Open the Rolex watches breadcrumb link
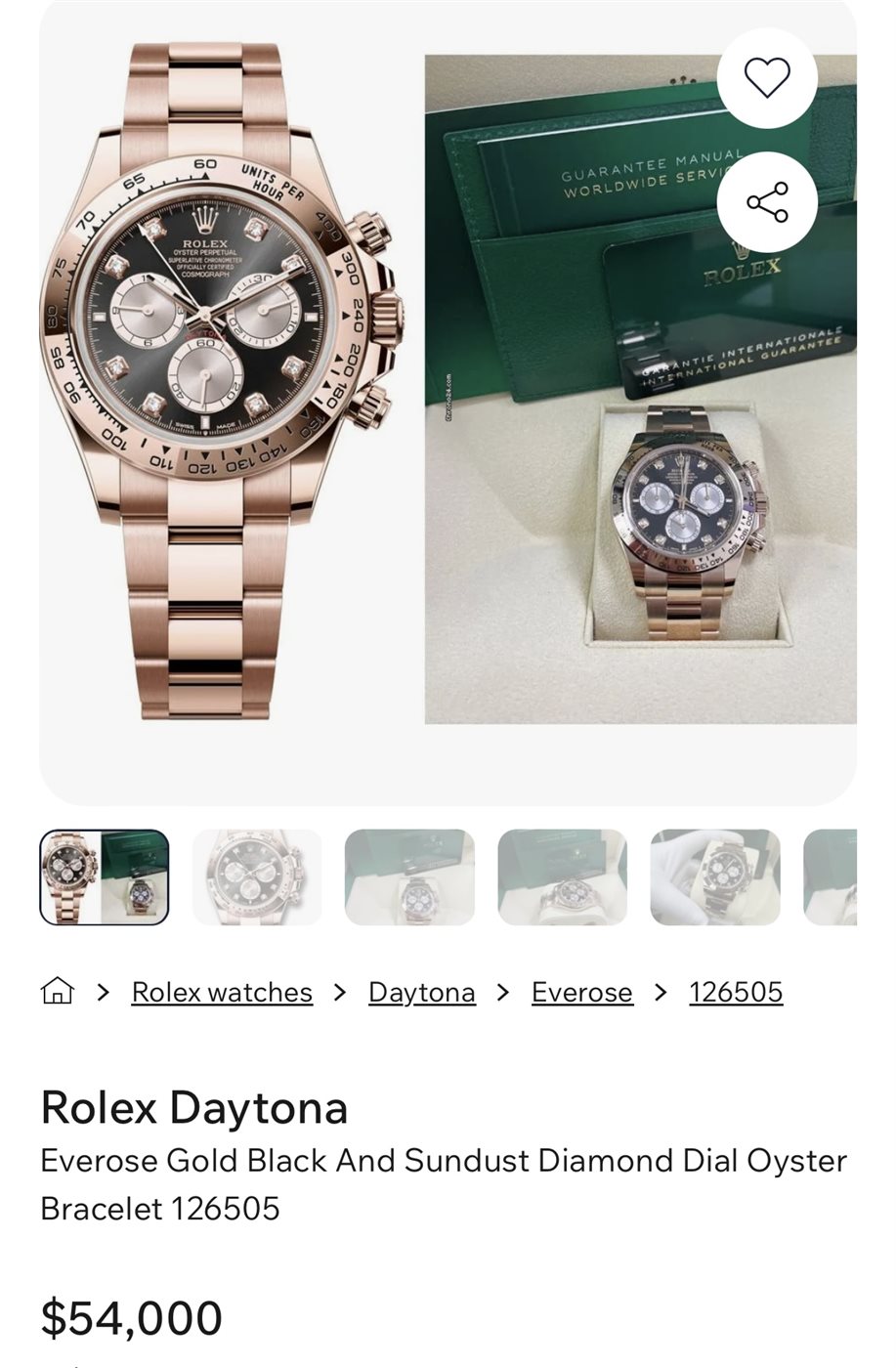The image size is (896, 1368). point(222,992)
